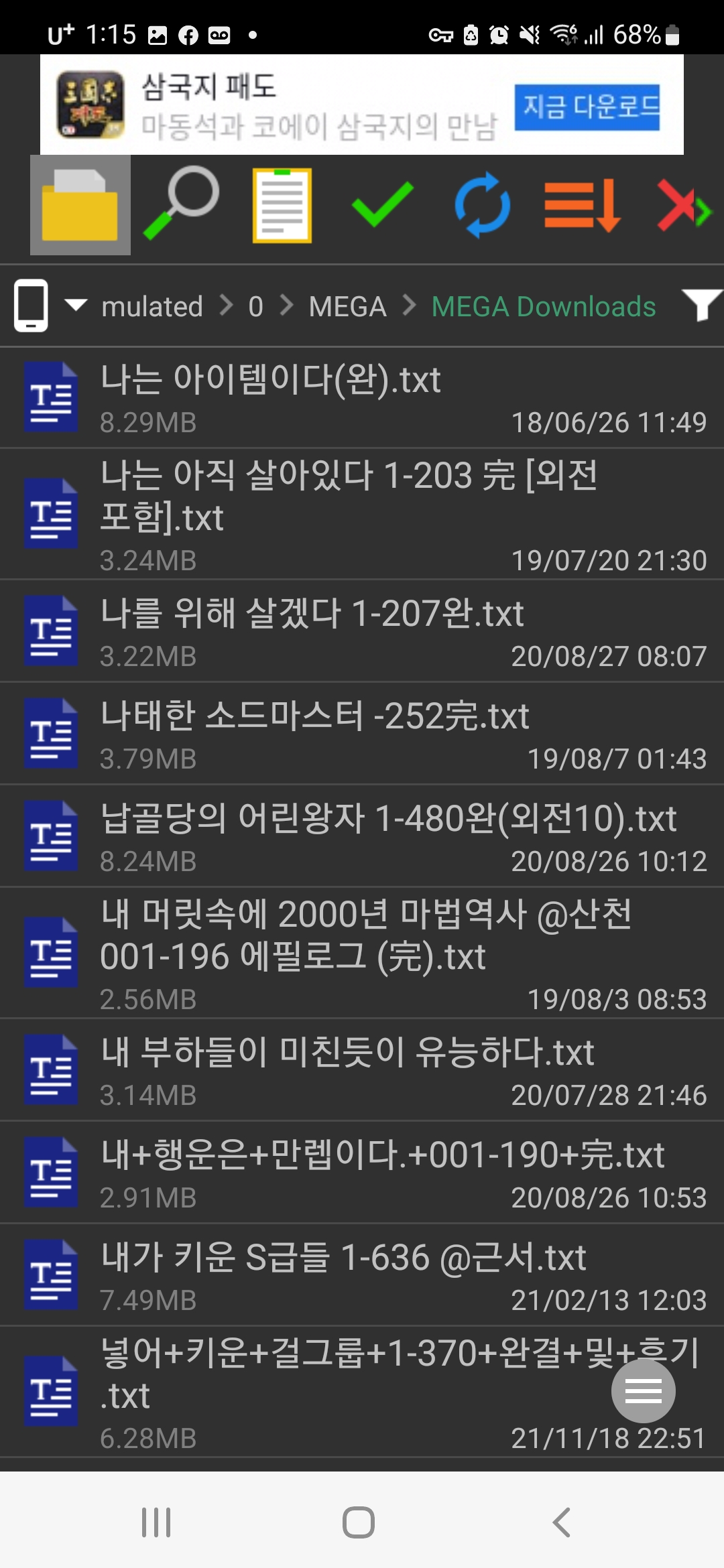Open the file filter funnel

tap(701, 305)
